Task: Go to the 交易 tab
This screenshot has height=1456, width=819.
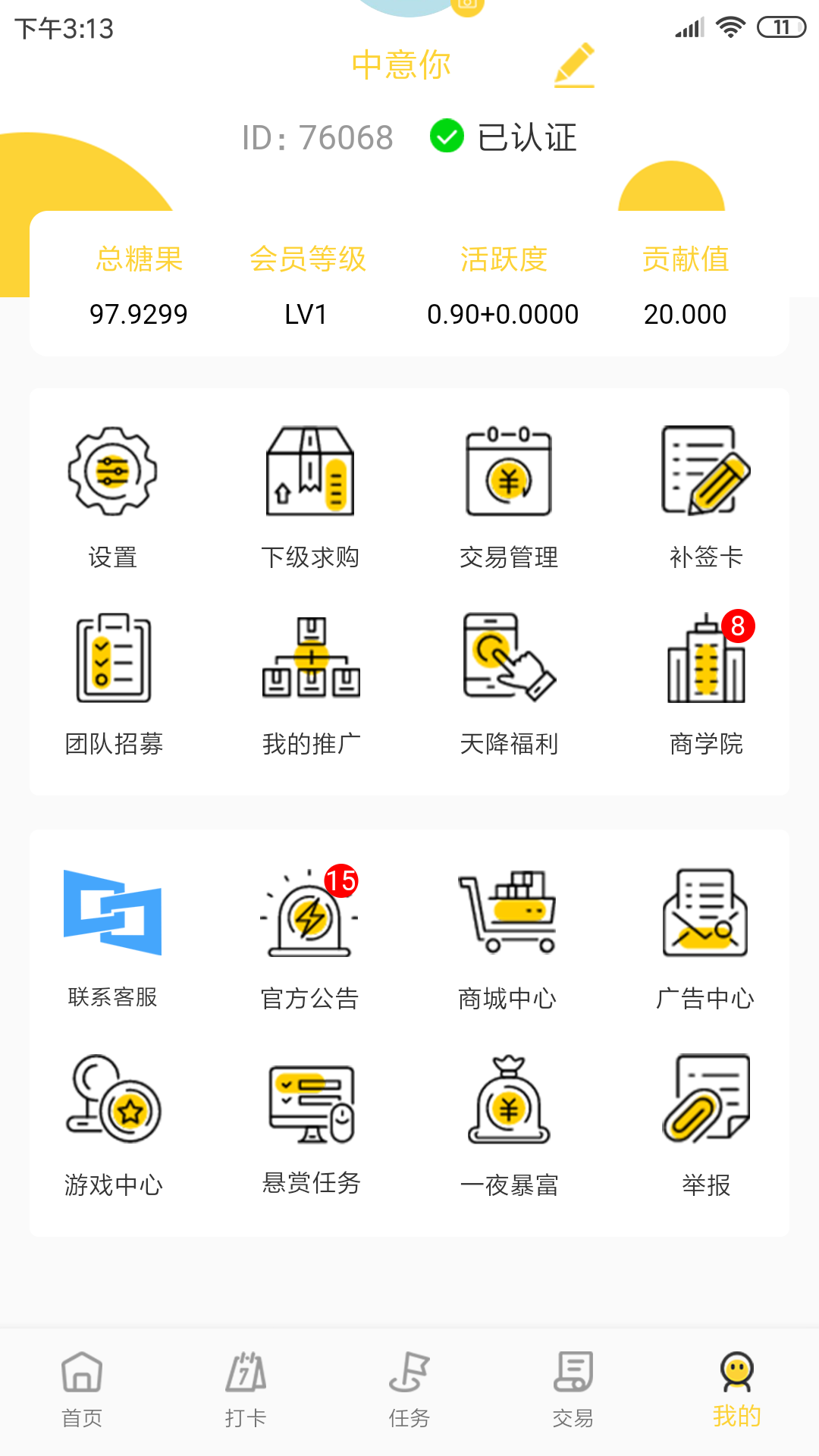Action: 573,1388
